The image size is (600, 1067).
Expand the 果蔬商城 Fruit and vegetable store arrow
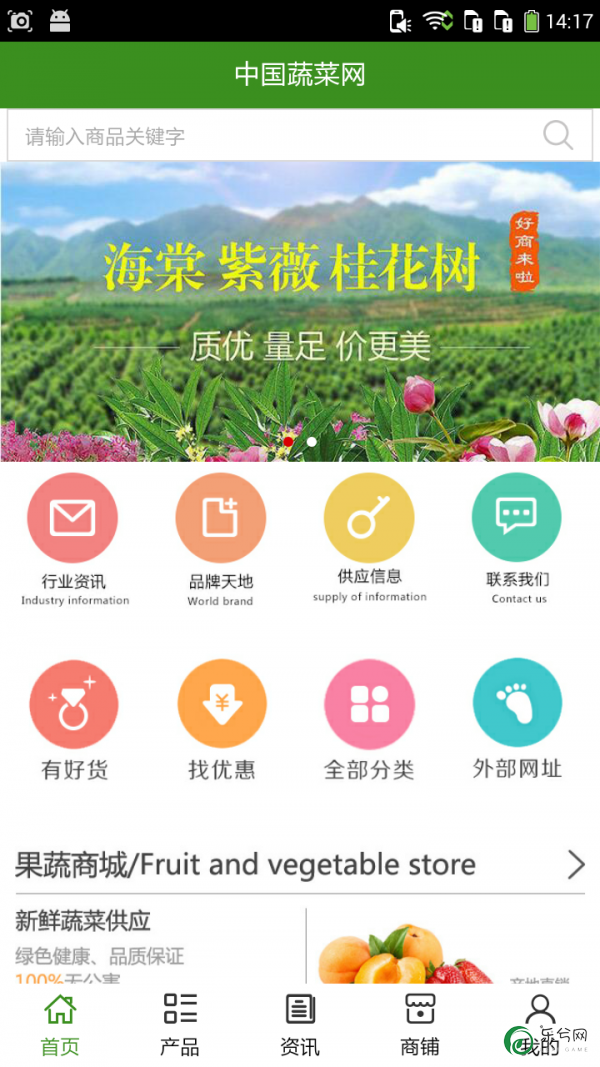(575, 864)
